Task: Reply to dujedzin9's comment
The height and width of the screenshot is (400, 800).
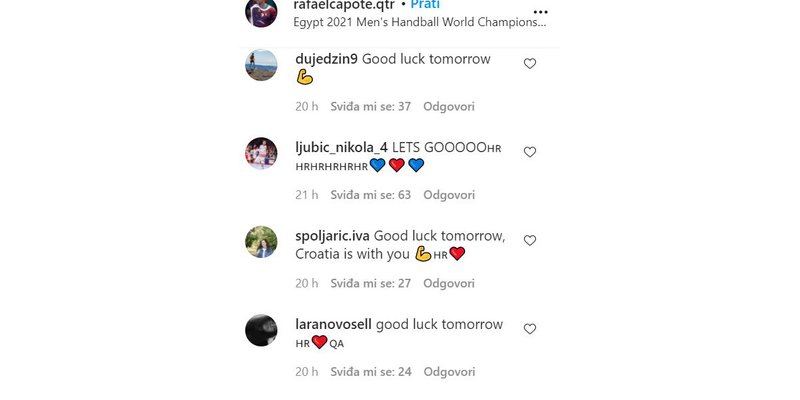Action: pyautogui.click(x=449, y=106)
